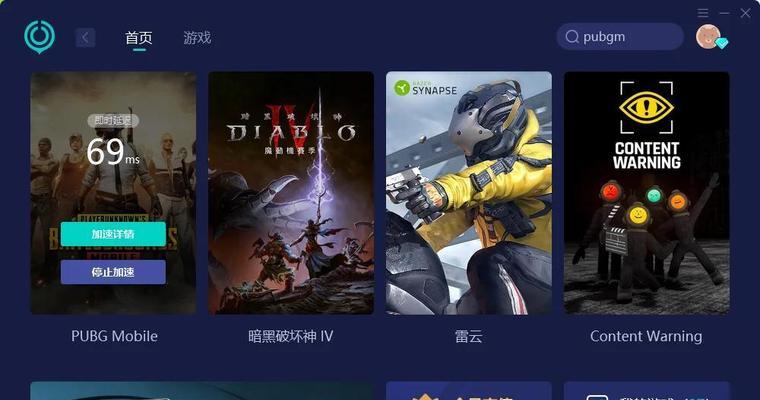
Task: Switch to the 首页 tab
Action: [x=139, y=38]
